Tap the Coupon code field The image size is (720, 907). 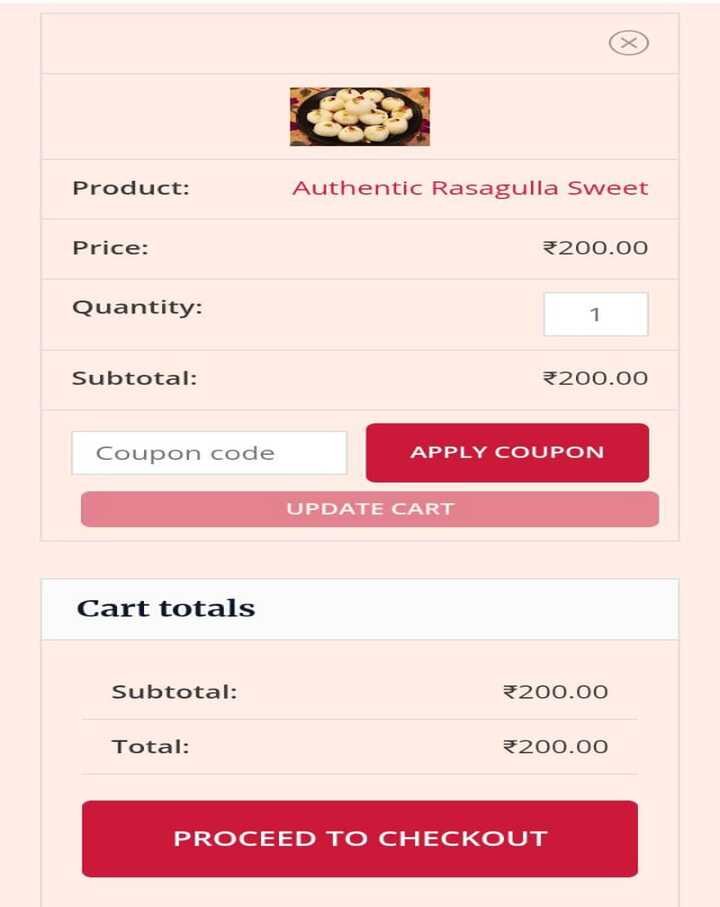[209, 453]
